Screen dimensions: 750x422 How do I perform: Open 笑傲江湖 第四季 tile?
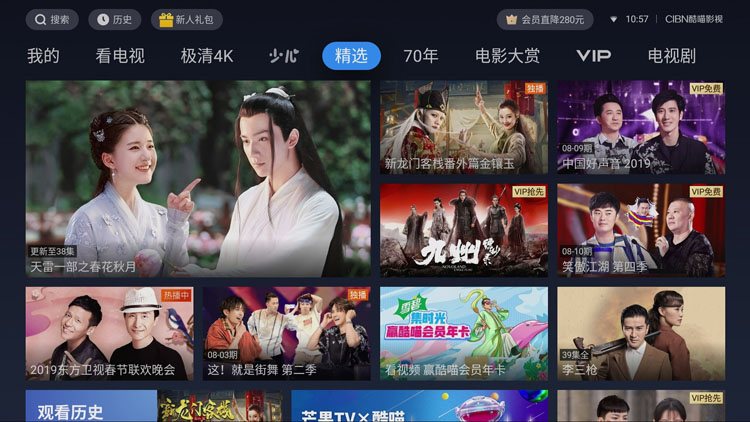pos(640,230)
